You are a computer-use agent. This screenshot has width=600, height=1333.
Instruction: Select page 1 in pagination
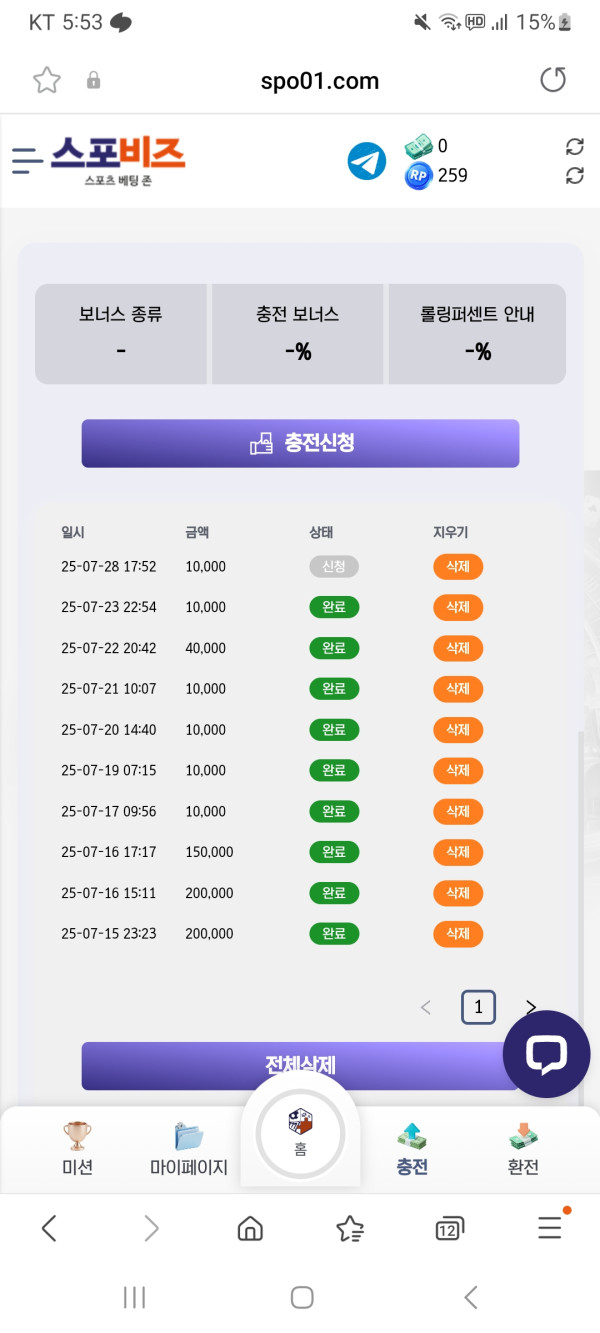[478, 1007]
